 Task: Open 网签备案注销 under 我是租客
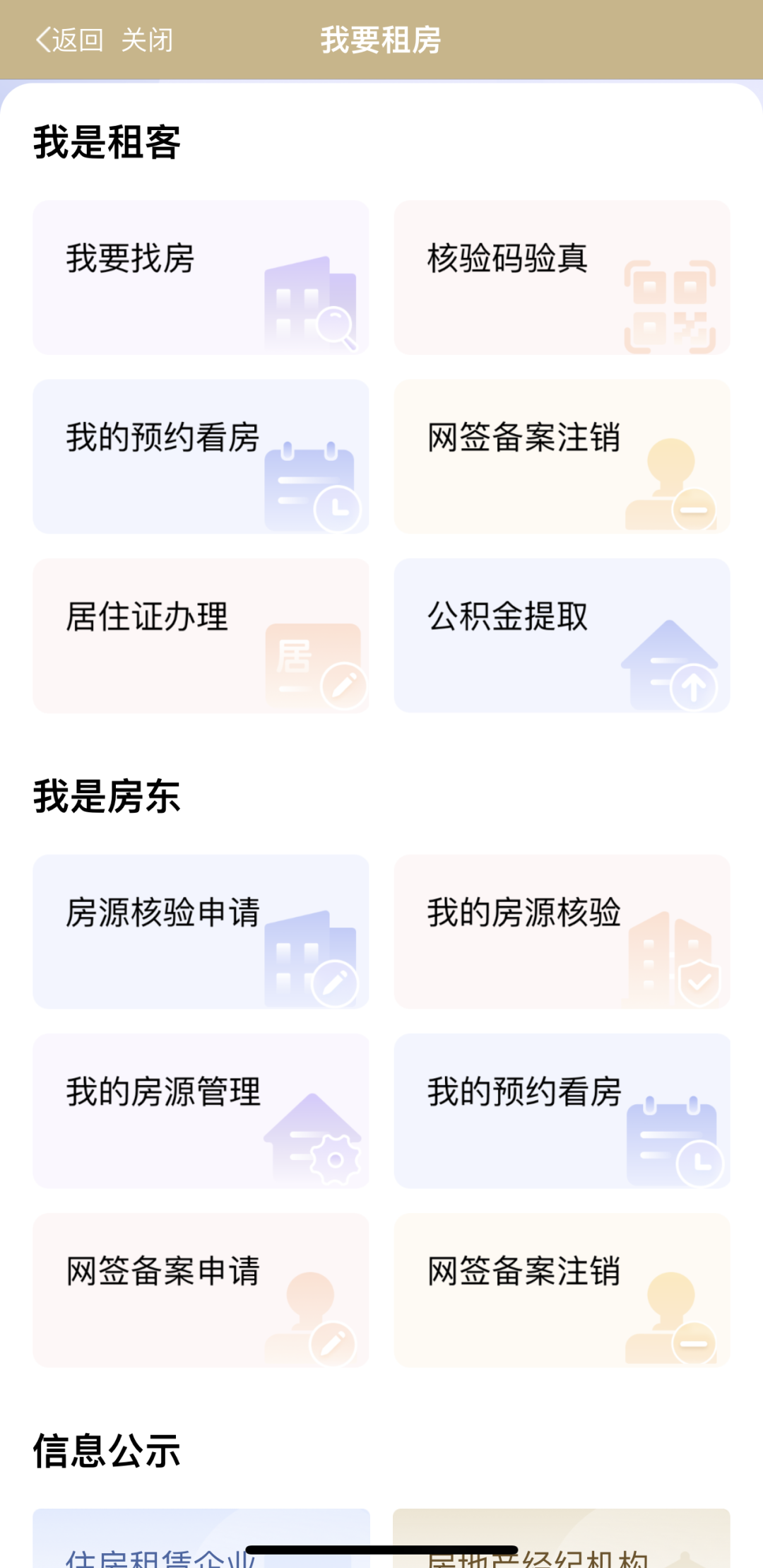562,456
